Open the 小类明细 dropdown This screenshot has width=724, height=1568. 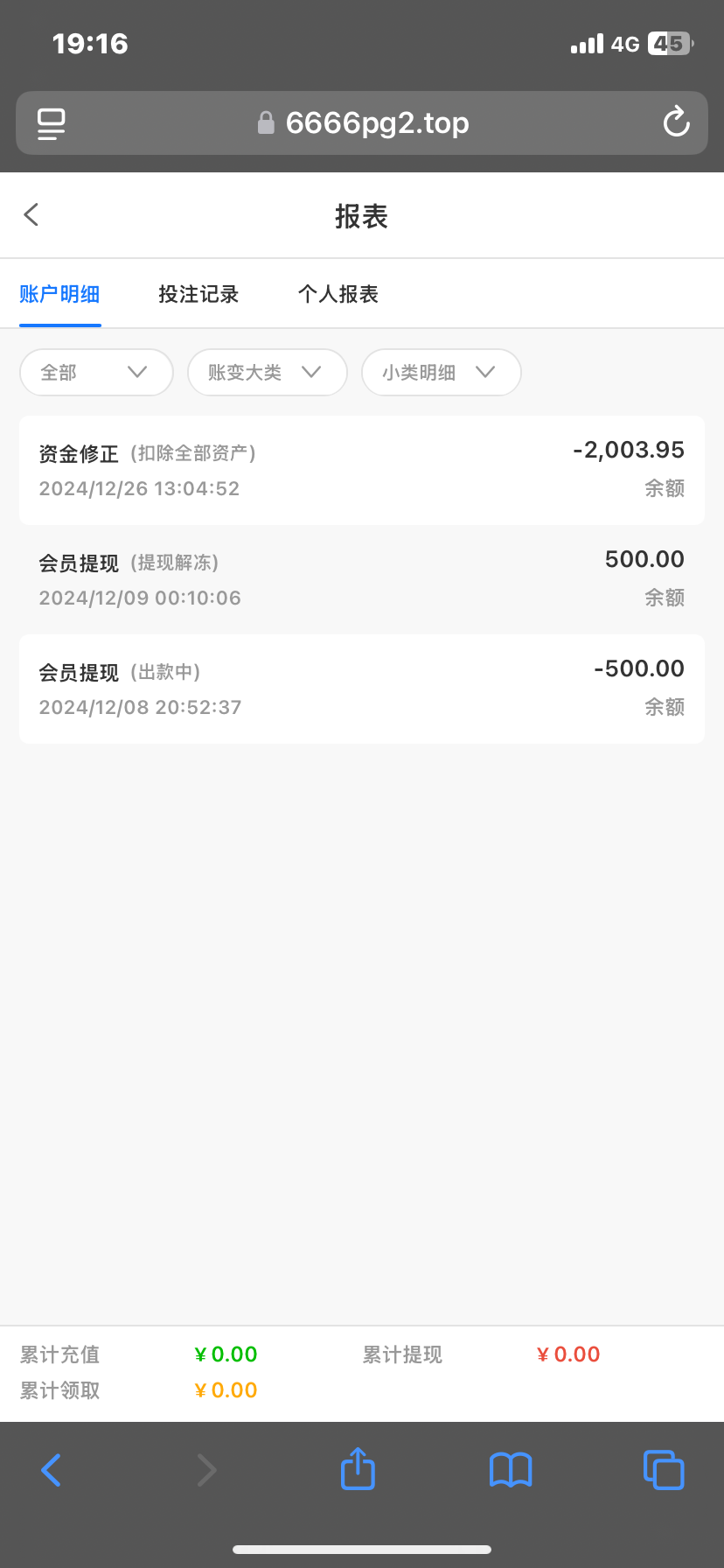click(442, 373)
